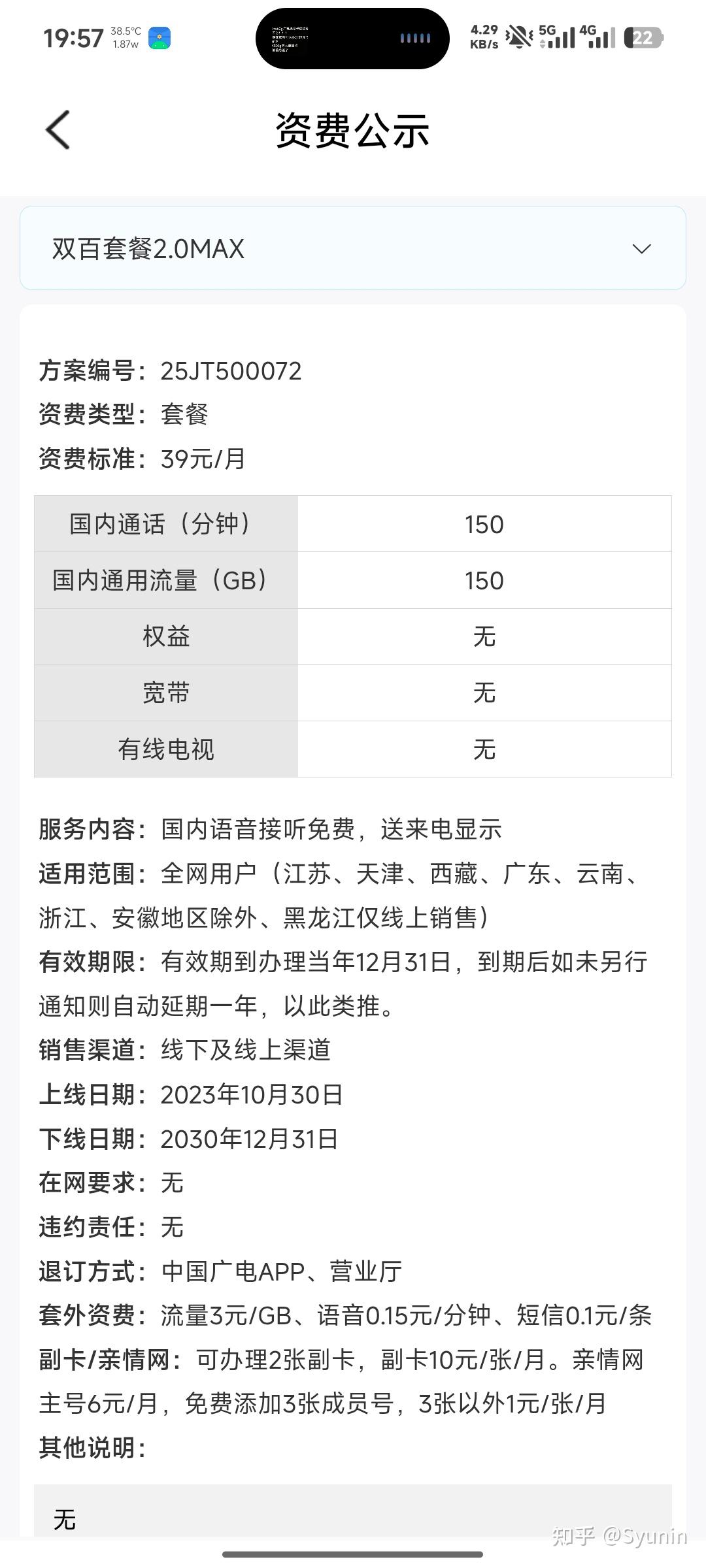Expand the 双百套餐2.0MAX plan dropdown
This screenshot has height=1568, width=706.
coord(353,248)
